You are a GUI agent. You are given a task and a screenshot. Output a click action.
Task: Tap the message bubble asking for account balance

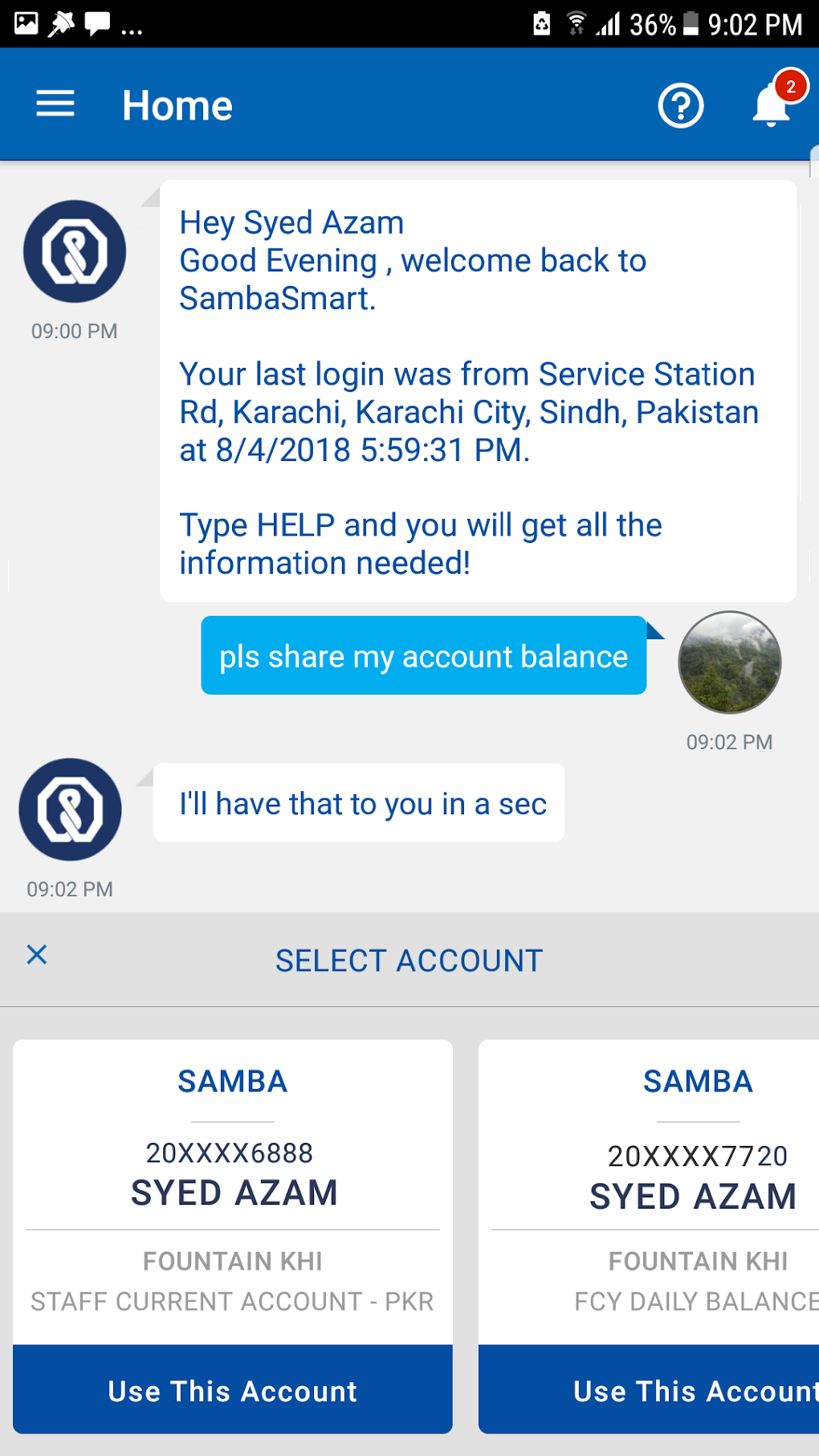pyautogui.click(x=423, y=656)
